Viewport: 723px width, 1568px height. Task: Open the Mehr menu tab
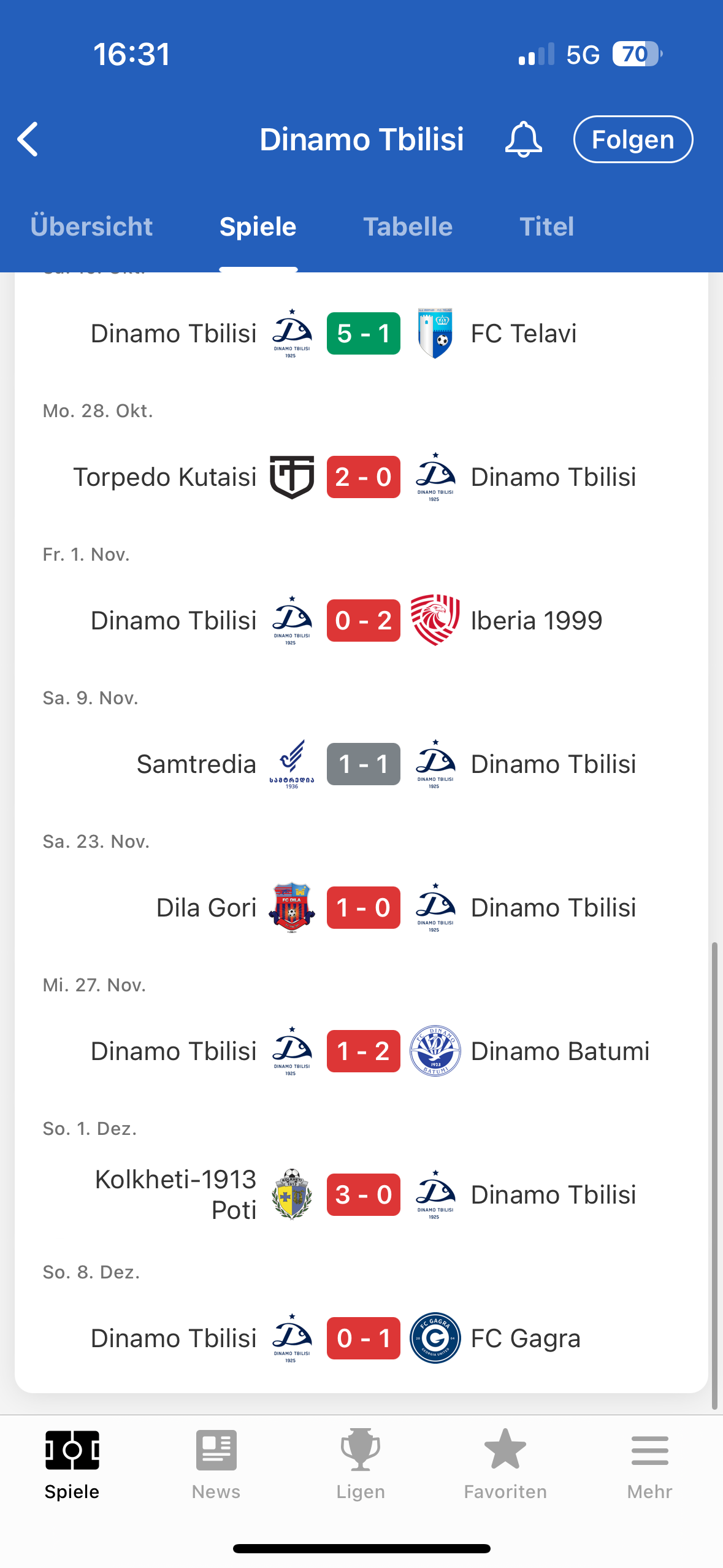point(650,1464)
